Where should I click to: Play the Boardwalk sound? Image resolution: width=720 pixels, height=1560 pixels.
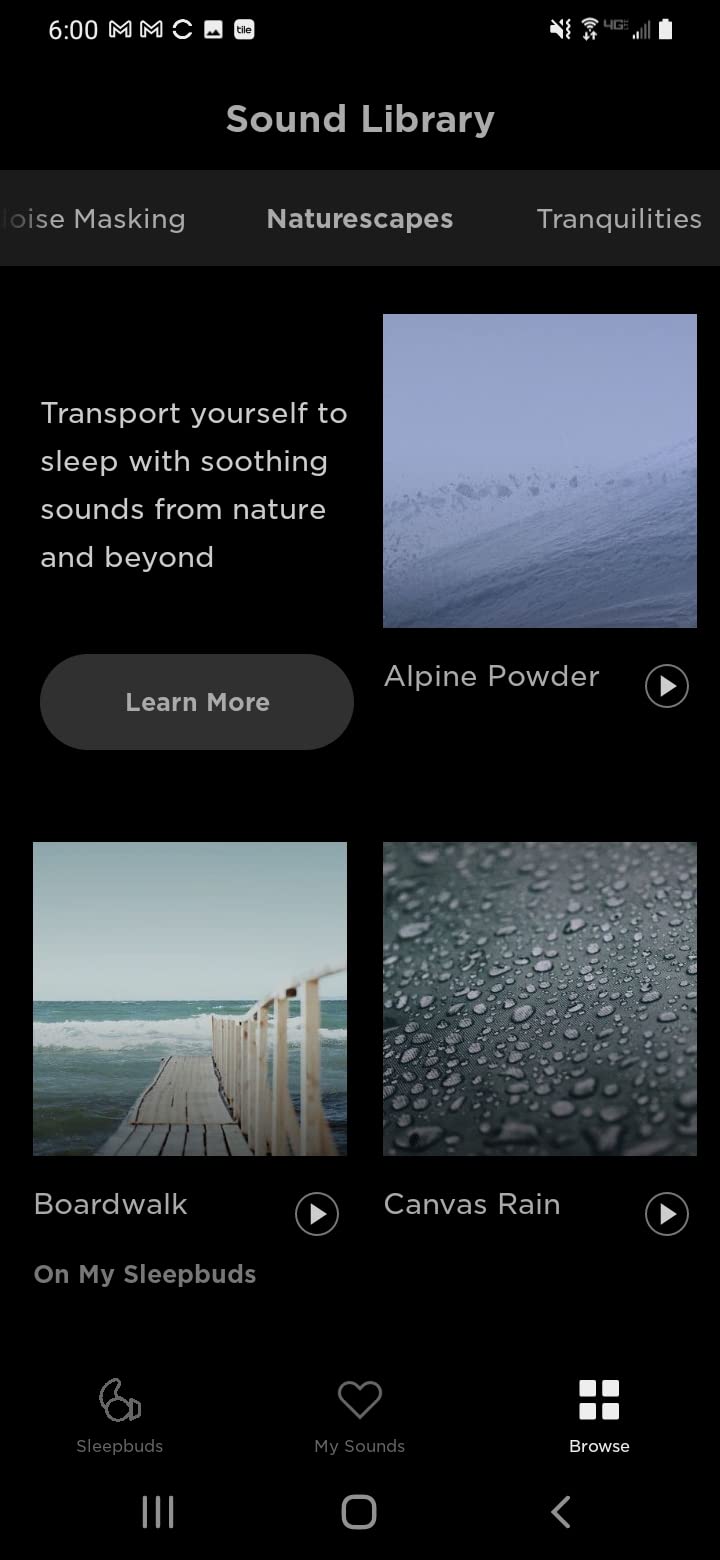(x=317, y=1214)
